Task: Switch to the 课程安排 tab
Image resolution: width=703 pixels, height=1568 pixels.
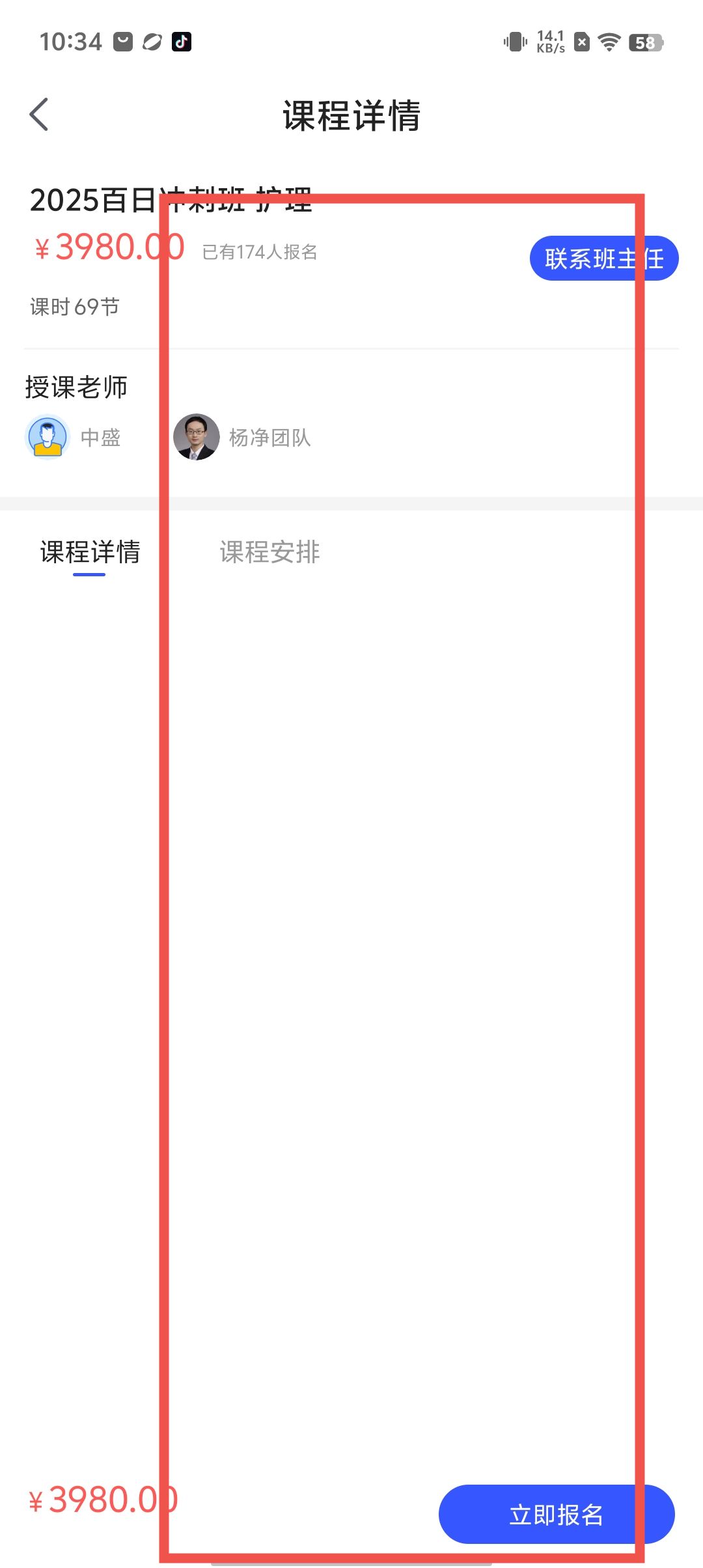Action: tap(269, 552)
